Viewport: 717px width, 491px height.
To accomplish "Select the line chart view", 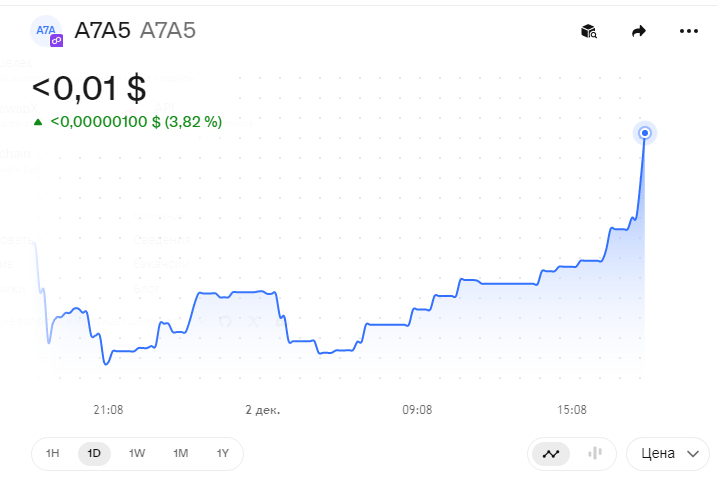I will [551, 453].
